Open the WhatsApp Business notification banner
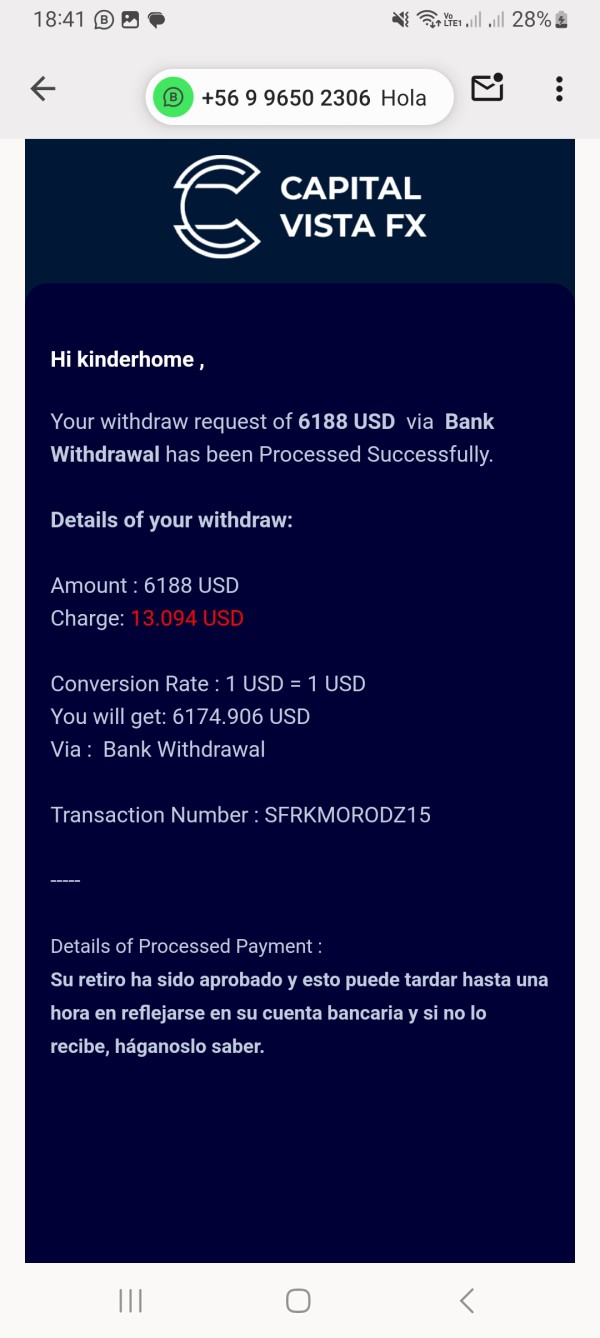This screenshot has height=1338, width=600. click(300, 97)
